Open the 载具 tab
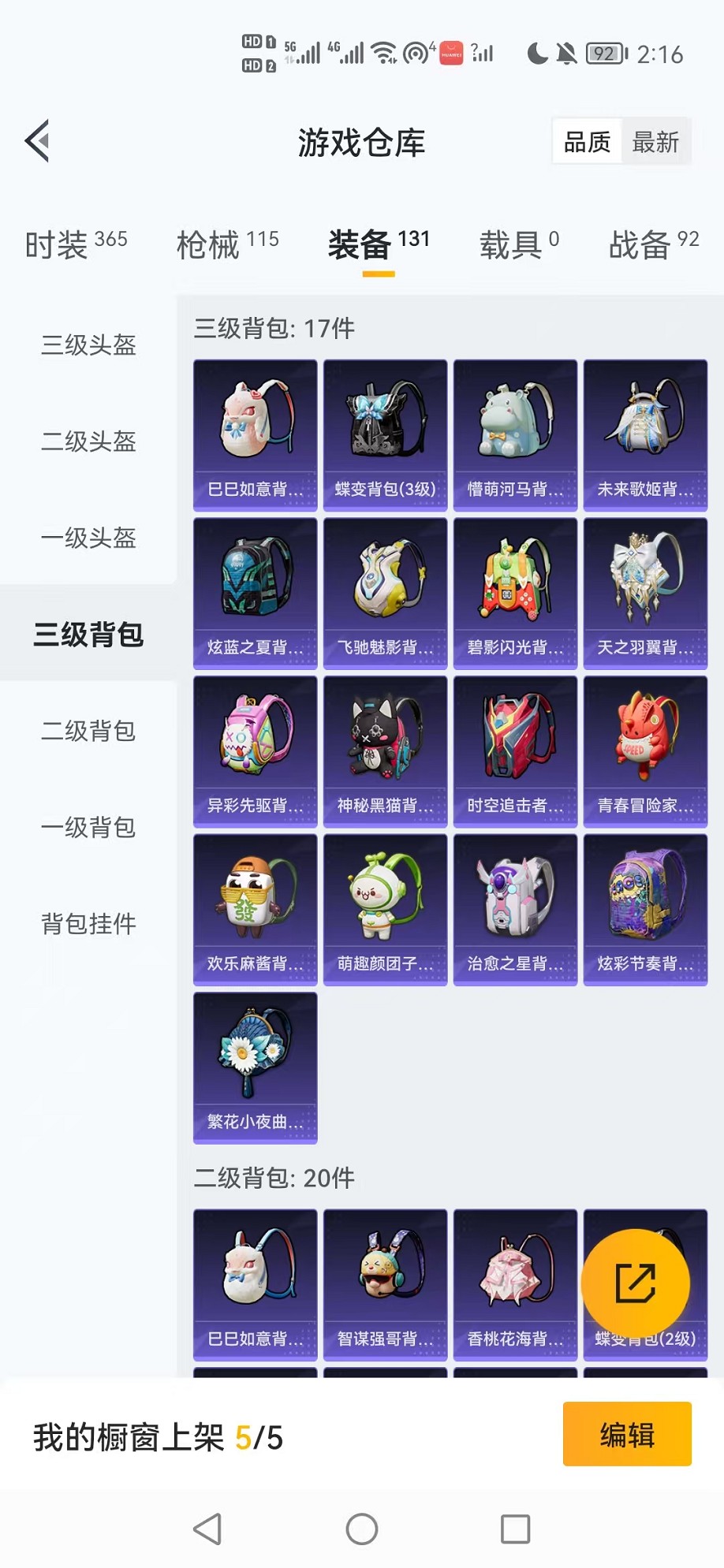Screen dimensions: 724x1568 click(519, 244)
